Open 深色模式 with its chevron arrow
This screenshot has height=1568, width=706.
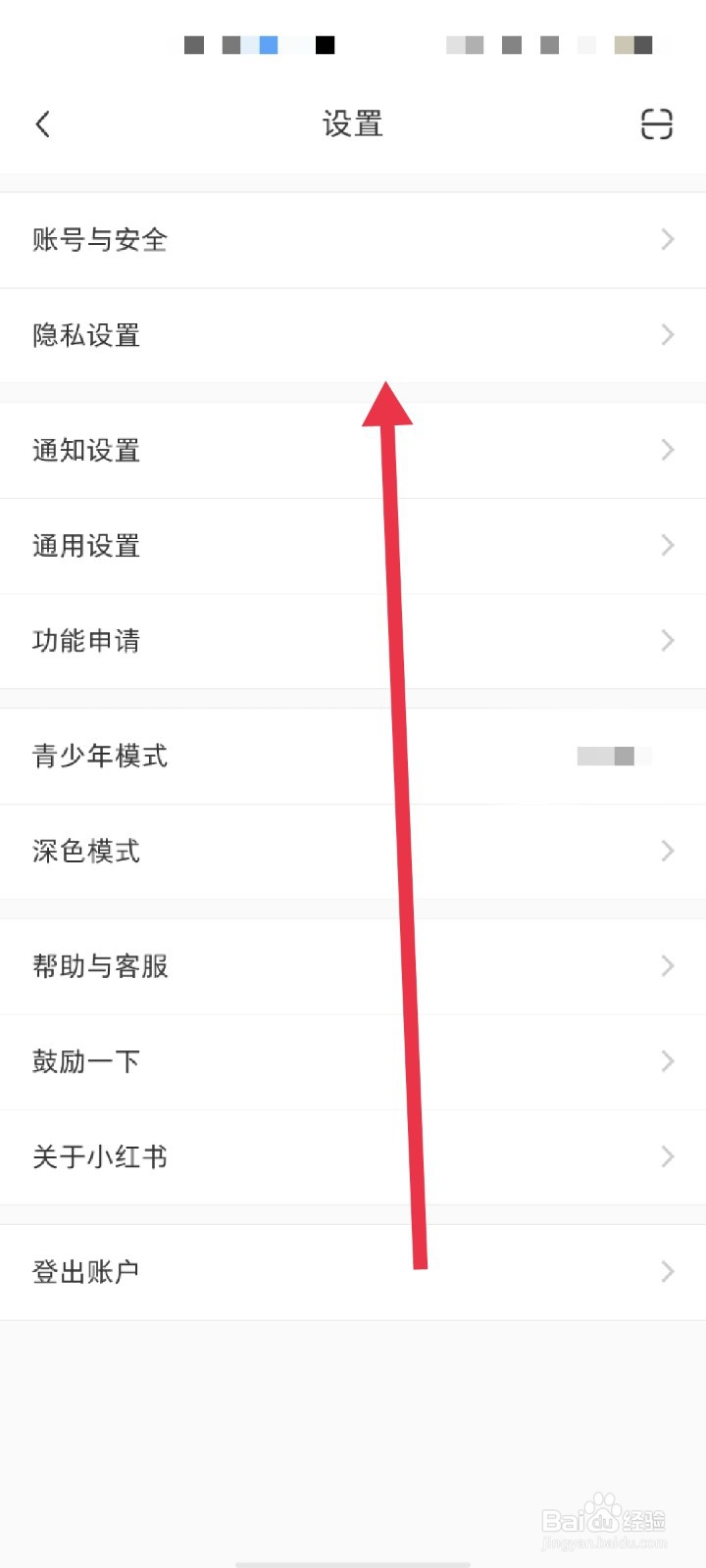[x=668, y=851]
